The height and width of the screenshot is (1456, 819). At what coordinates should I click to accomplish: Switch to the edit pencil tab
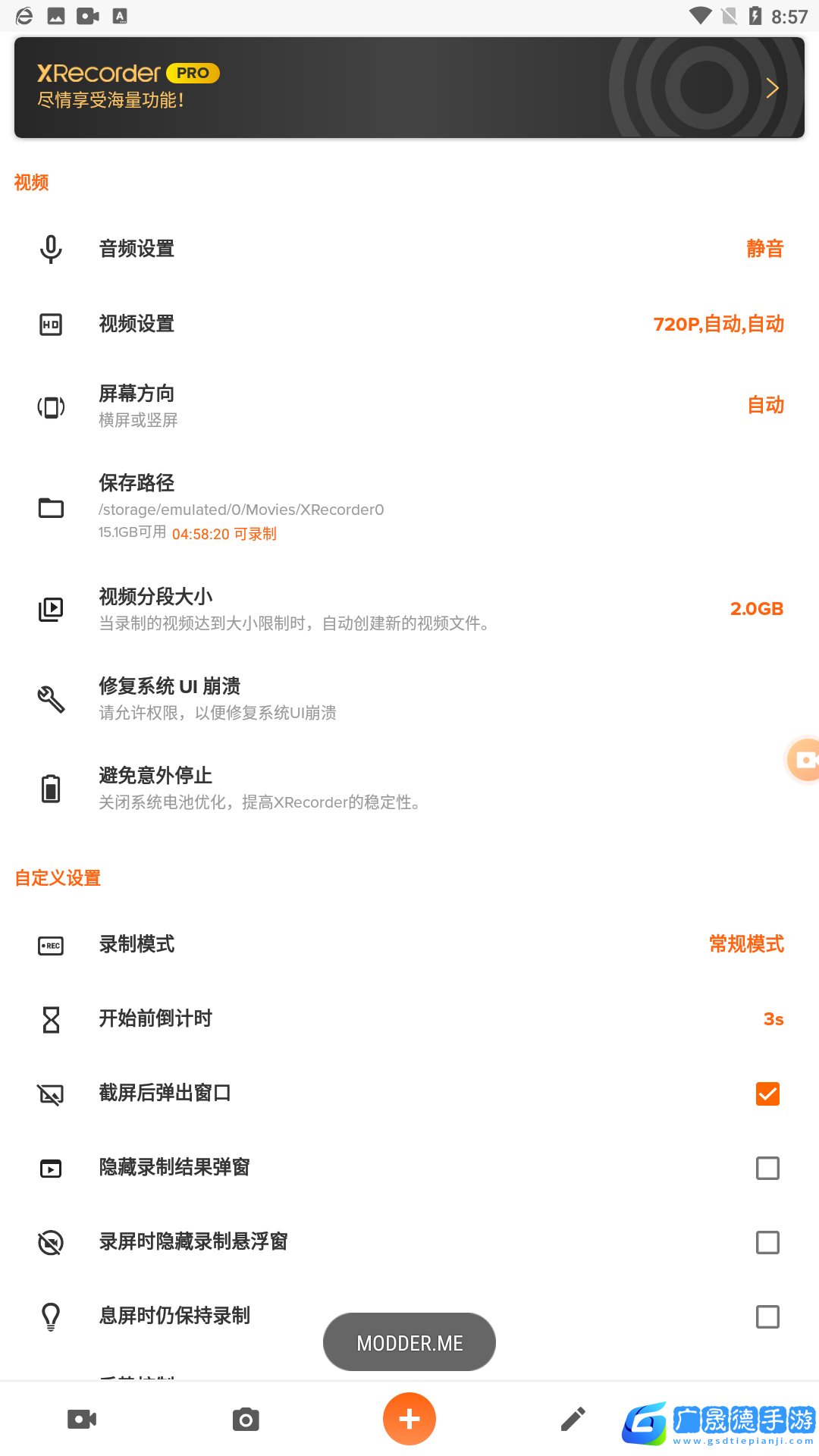point(573,1419)
